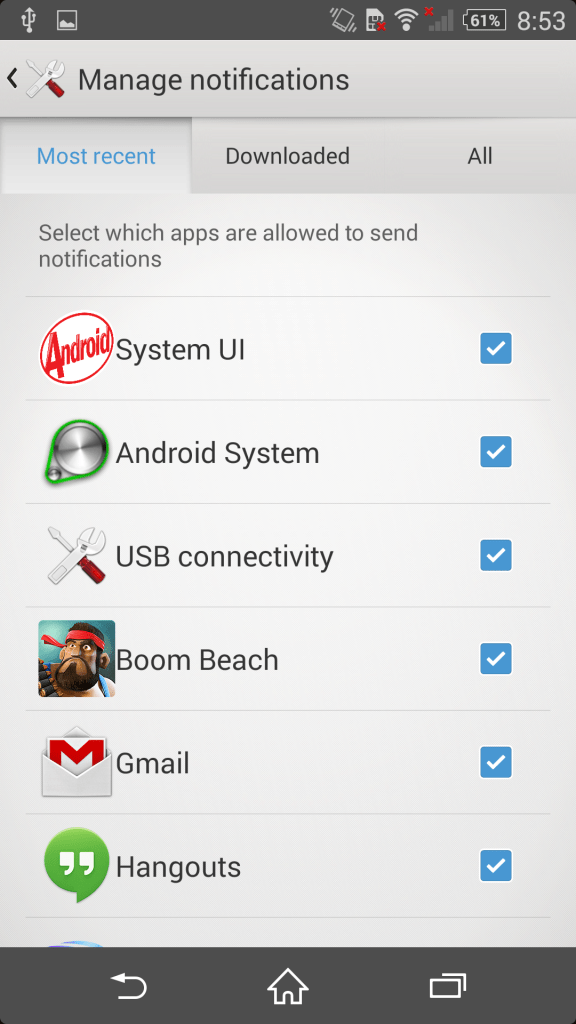The height and width of the screenshot is (1024, 576).
Task: Open recent apps from navigation bar
Action: pyautogui.click(x=447, y=985)
